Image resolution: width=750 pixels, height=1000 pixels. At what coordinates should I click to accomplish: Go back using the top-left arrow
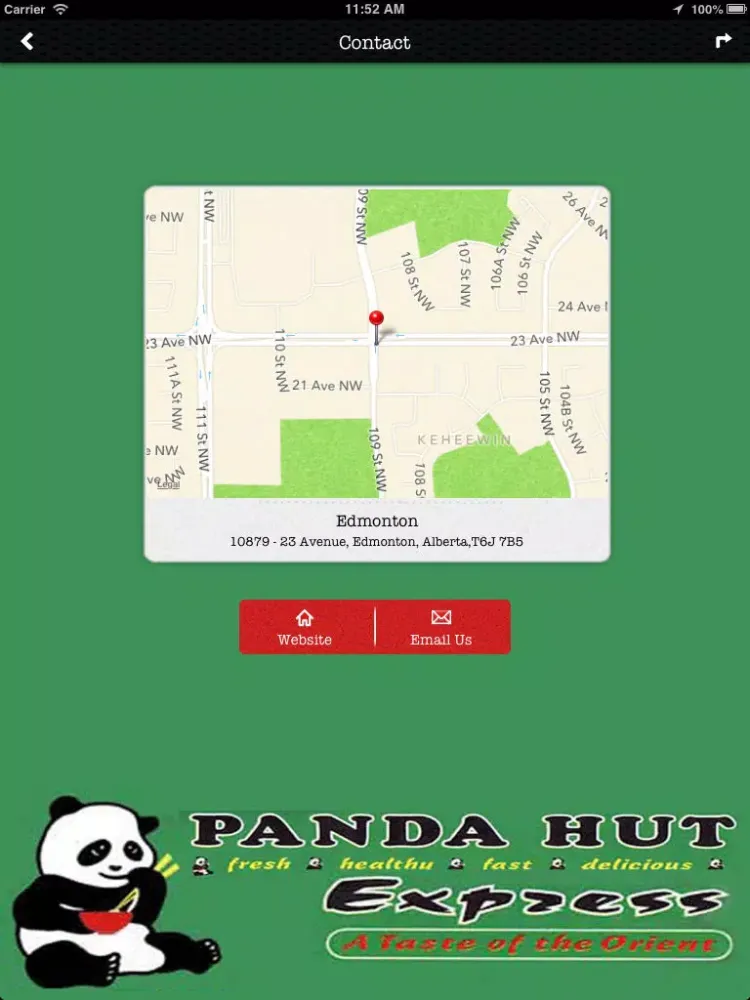tap(27, 41)
